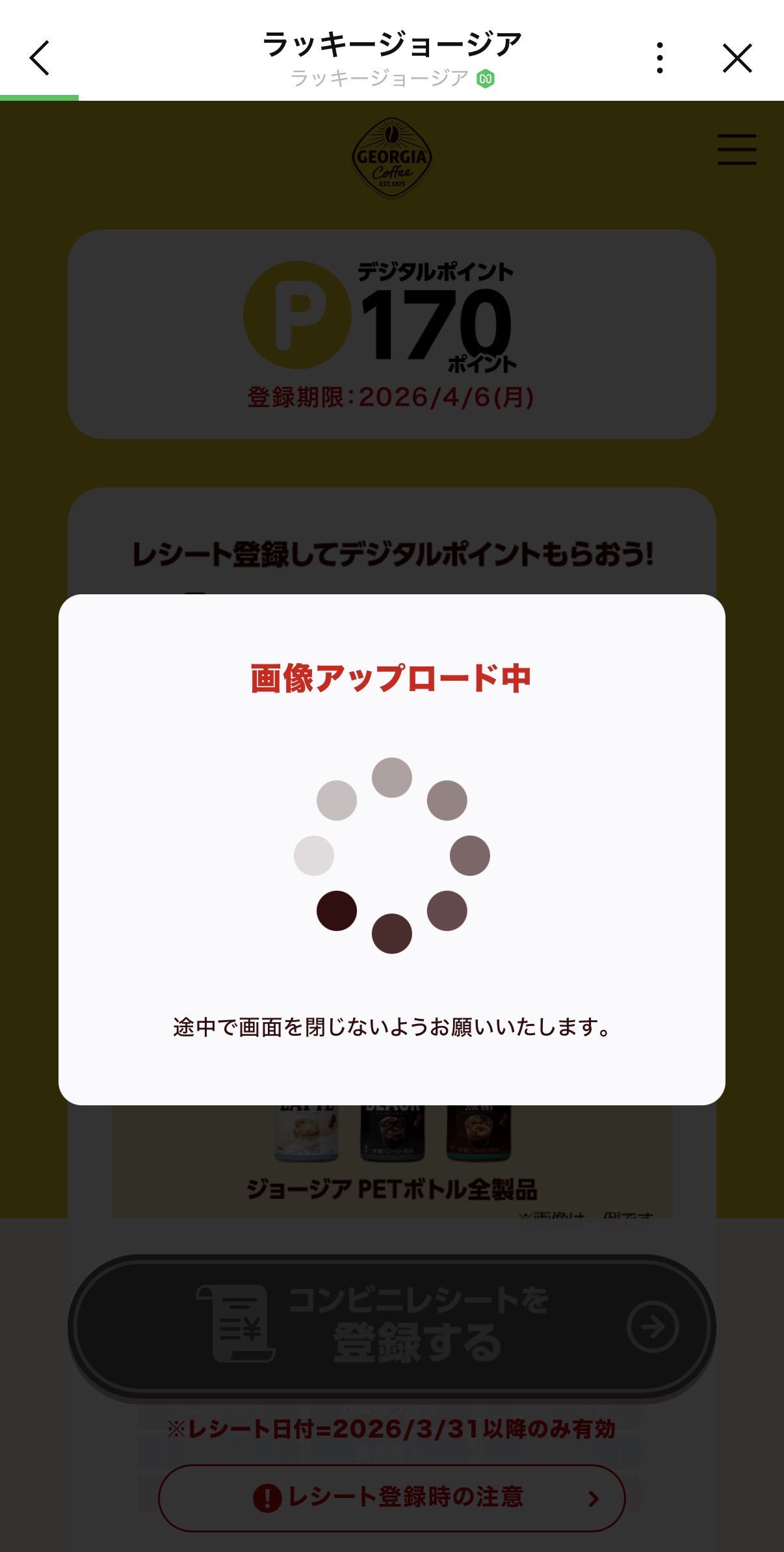Open the three-dot overflow menu
This screenshot has height=1552, width=784.
point(660,58)
